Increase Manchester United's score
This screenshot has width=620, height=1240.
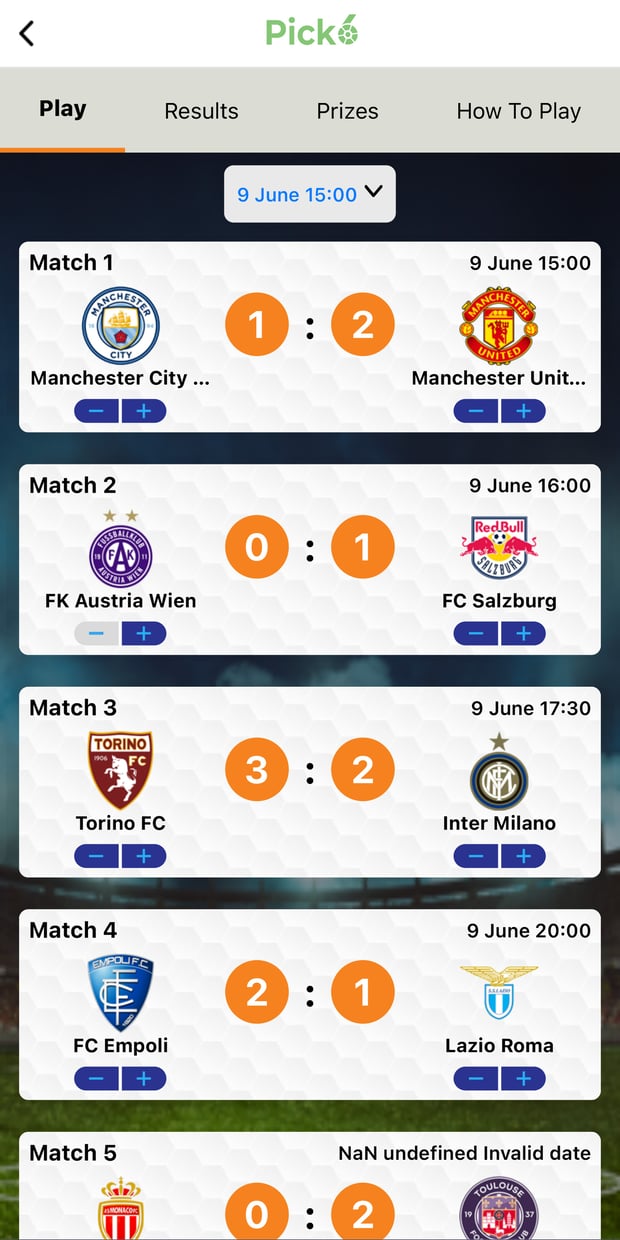523,411
